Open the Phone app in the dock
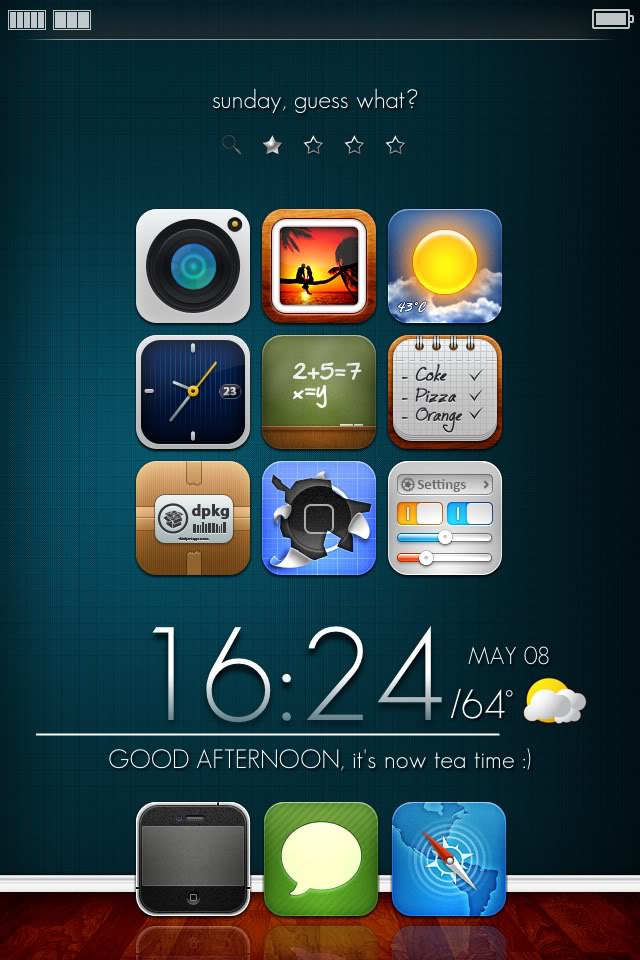The height and width of the screenshot is (960, 640). pos(192,859)
